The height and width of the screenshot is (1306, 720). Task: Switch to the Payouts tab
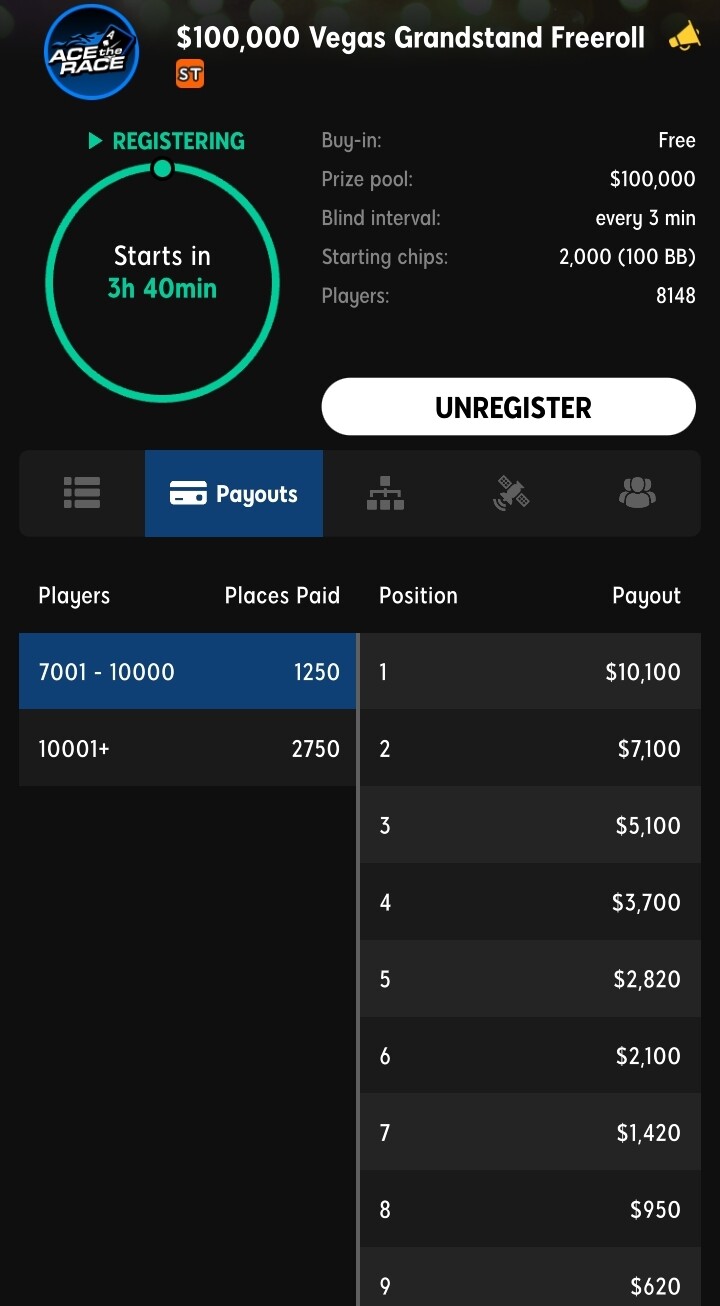pyautogui.click(x=234, y=493)
